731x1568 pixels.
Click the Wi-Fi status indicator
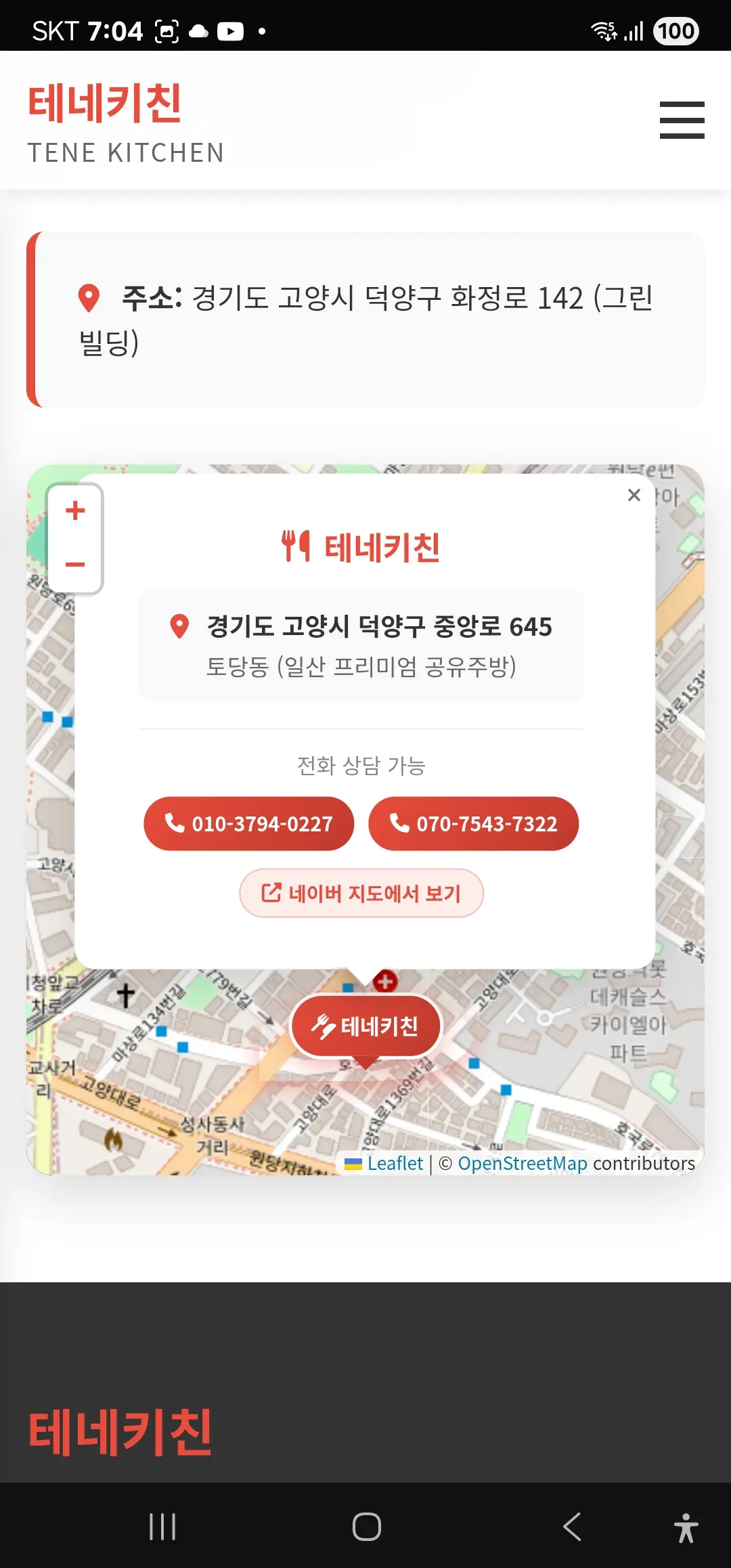click(604, 30)
